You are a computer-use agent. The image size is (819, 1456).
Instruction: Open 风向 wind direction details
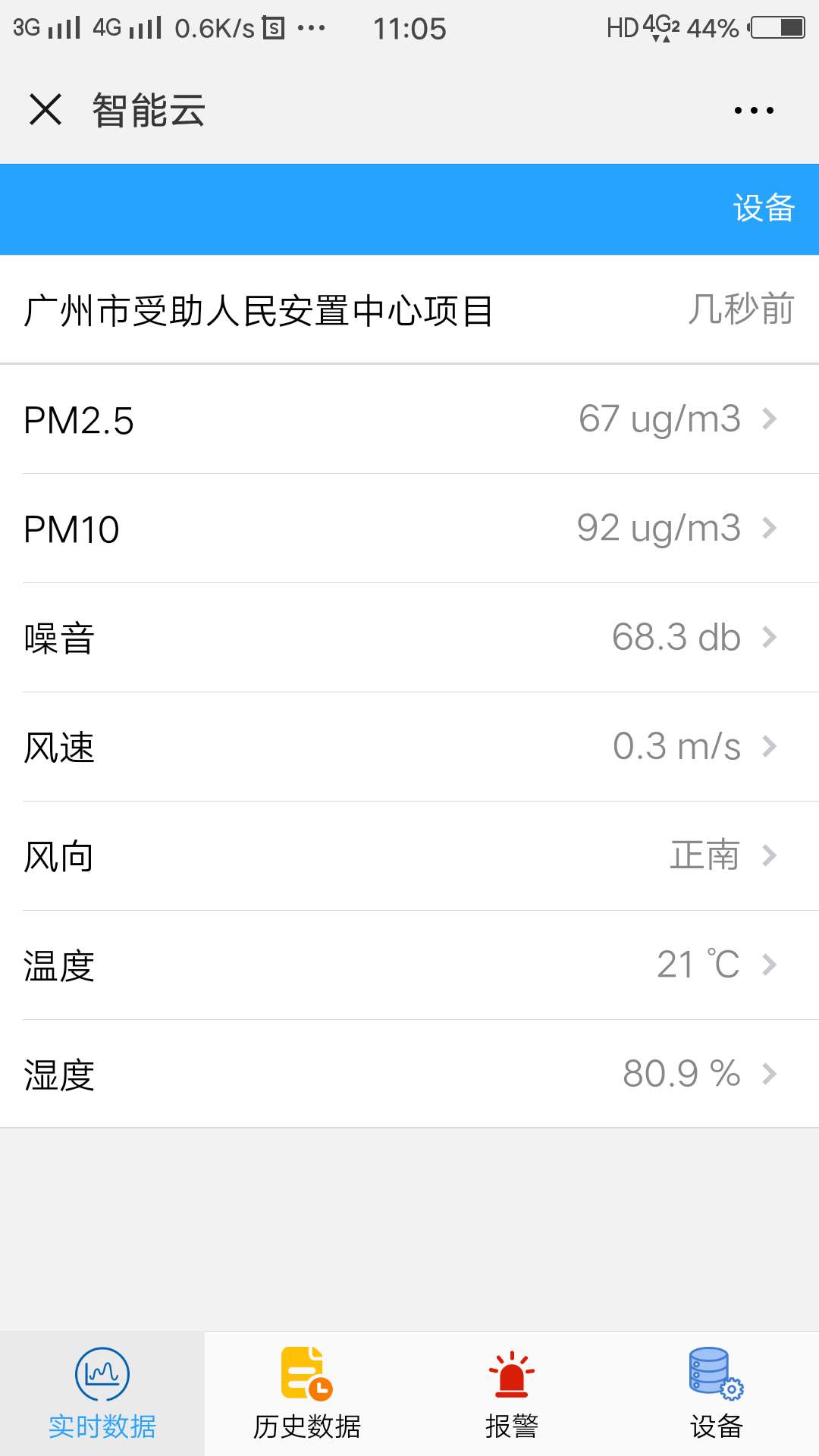(409, 856)
